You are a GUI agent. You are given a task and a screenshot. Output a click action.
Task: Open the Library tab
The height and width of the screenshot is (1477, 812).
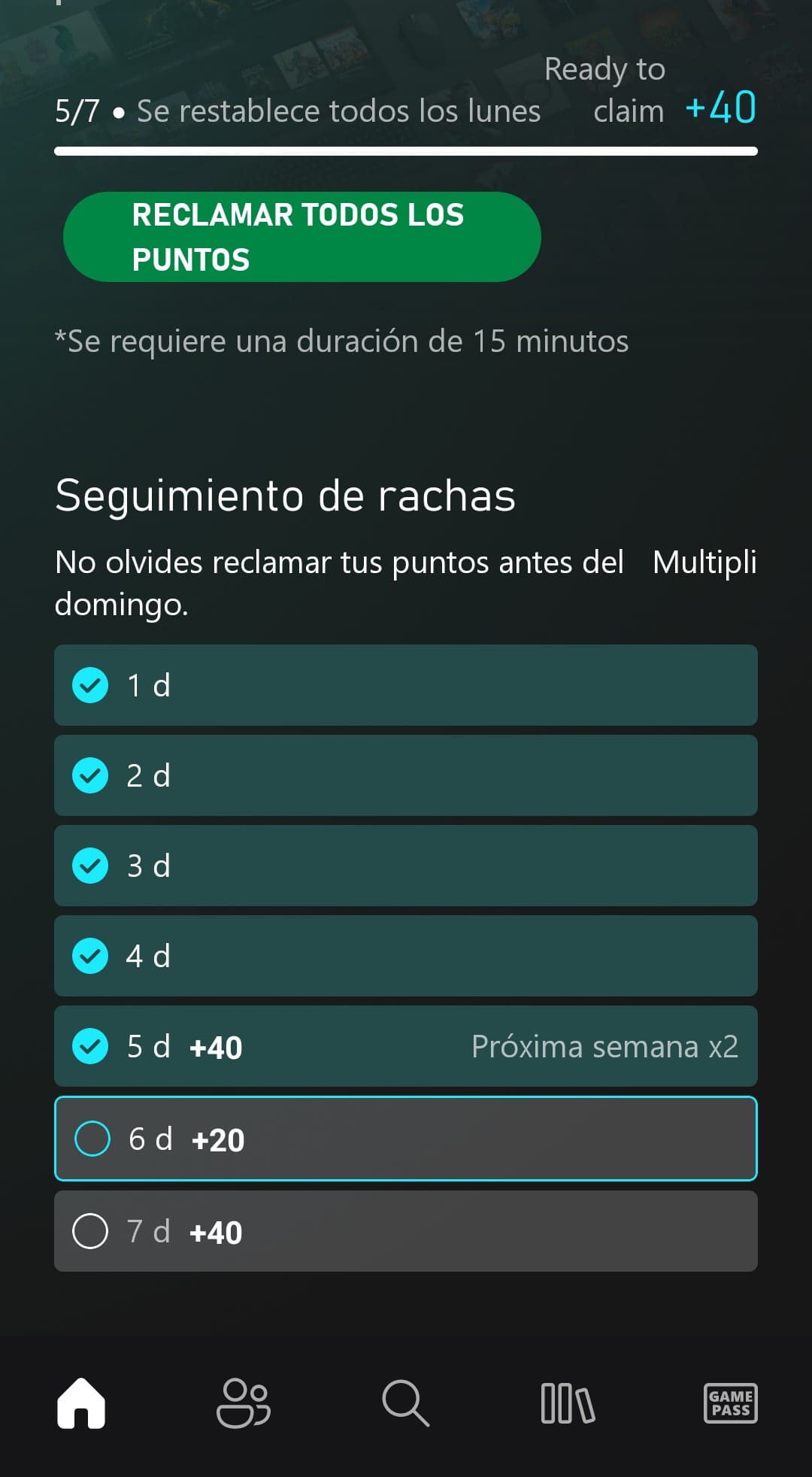[x=568, y=1403]
